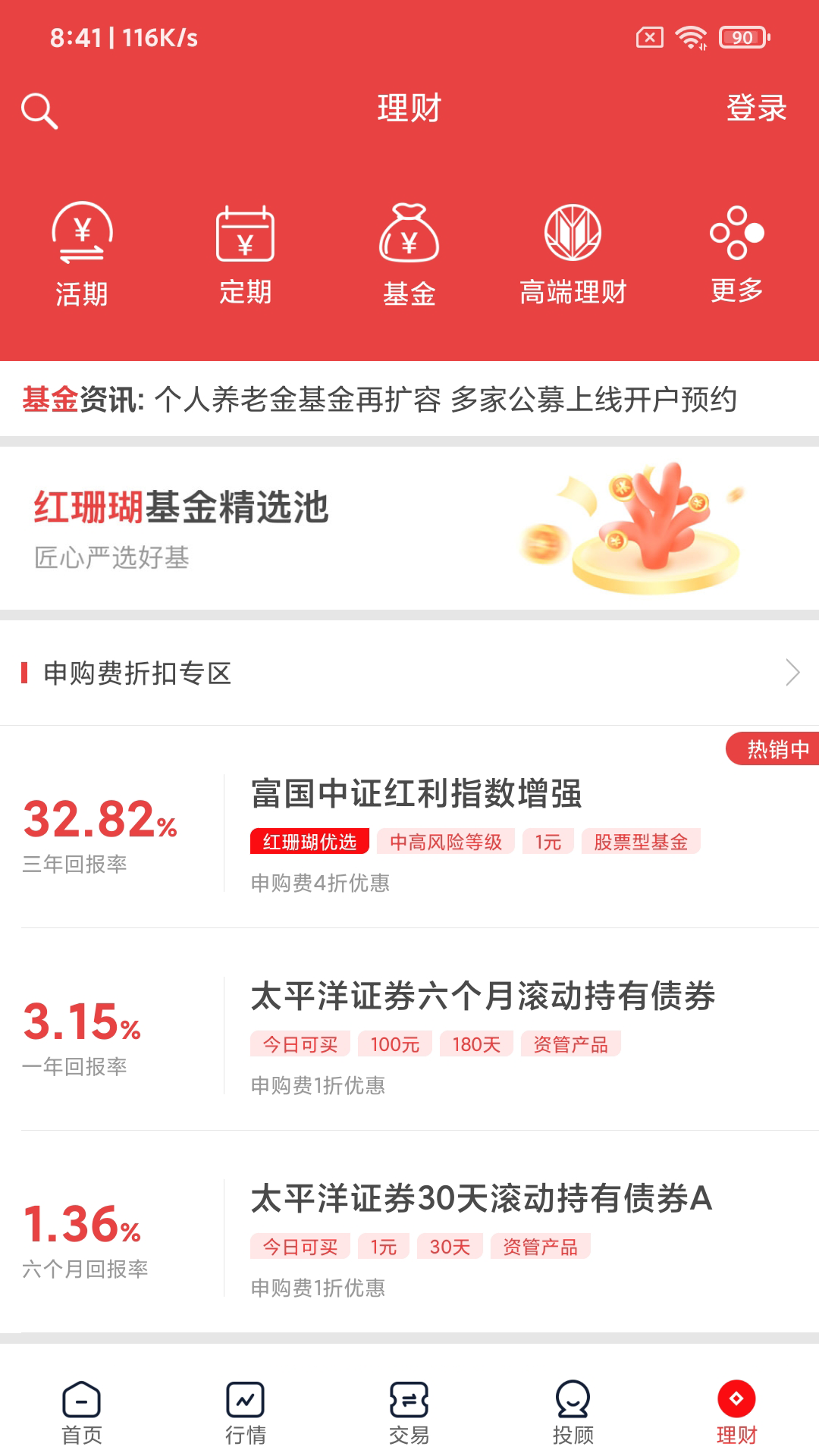Switch to the 投顾 tab
Viewport: 819px width, 1456px height.
point(573,1412)
